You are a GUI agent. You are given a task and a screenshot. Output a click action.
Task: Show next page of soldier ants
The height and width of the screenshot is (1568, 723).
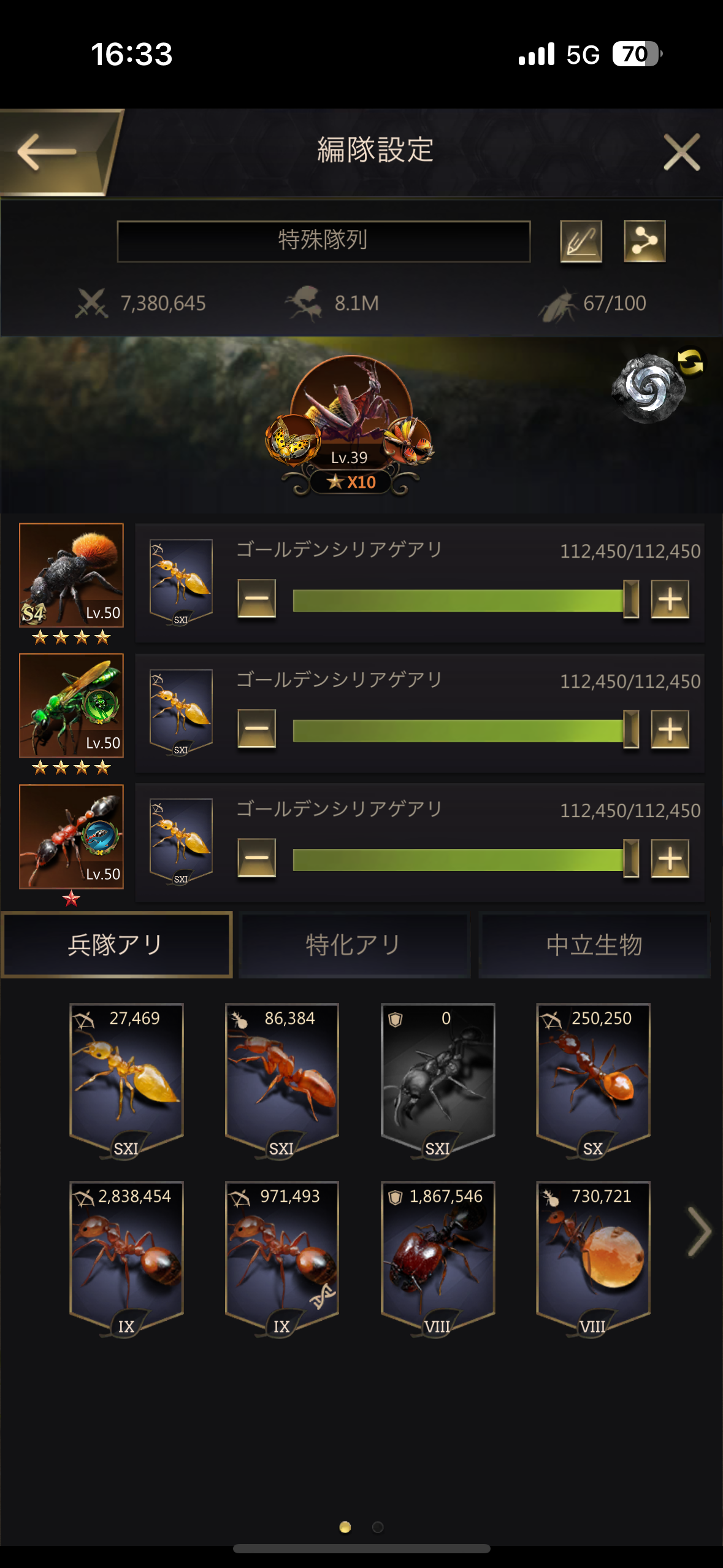[x=698, y=1231]
